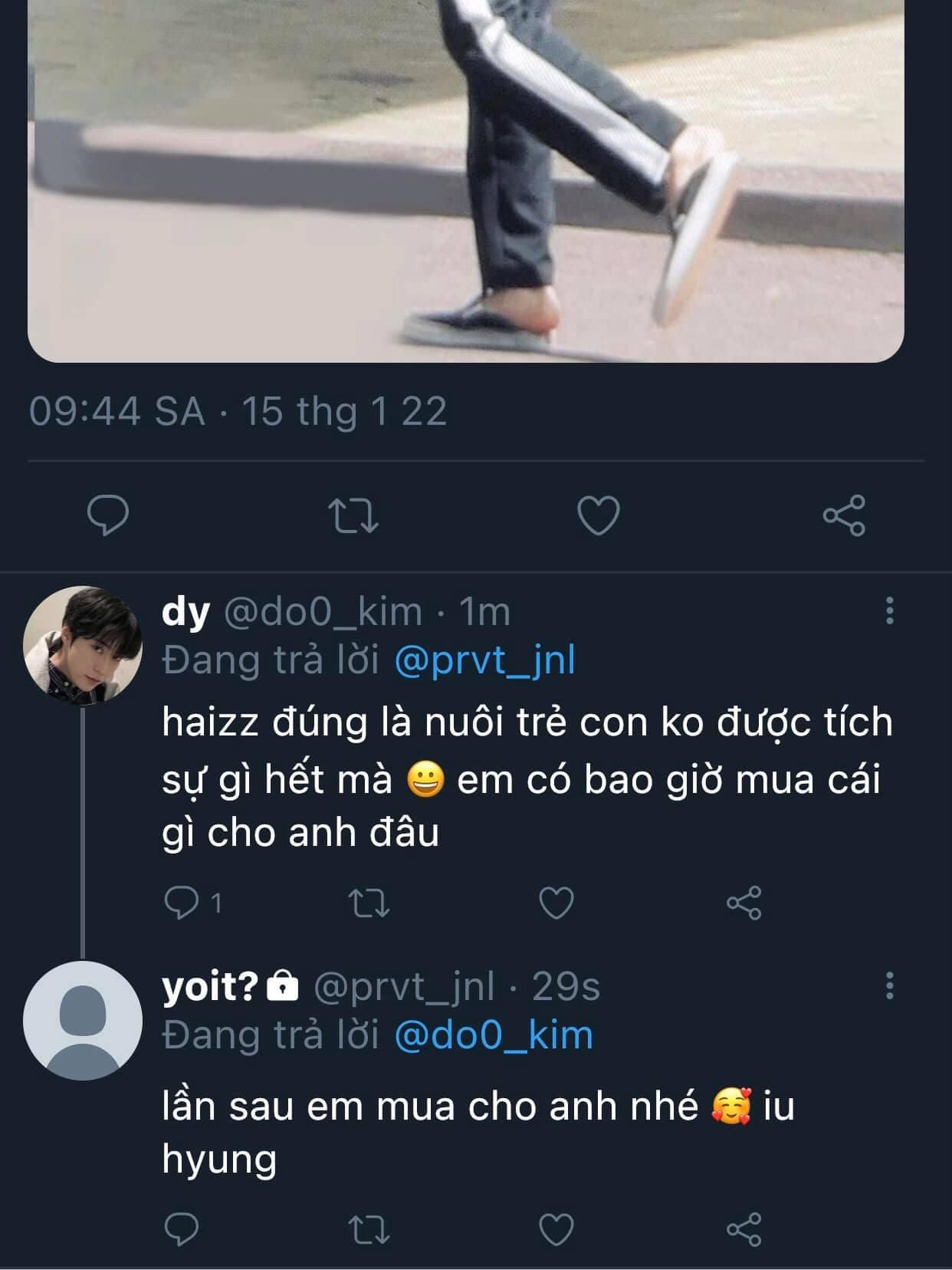Share dy's reply

pyautogui.click(x=744, y=903)
